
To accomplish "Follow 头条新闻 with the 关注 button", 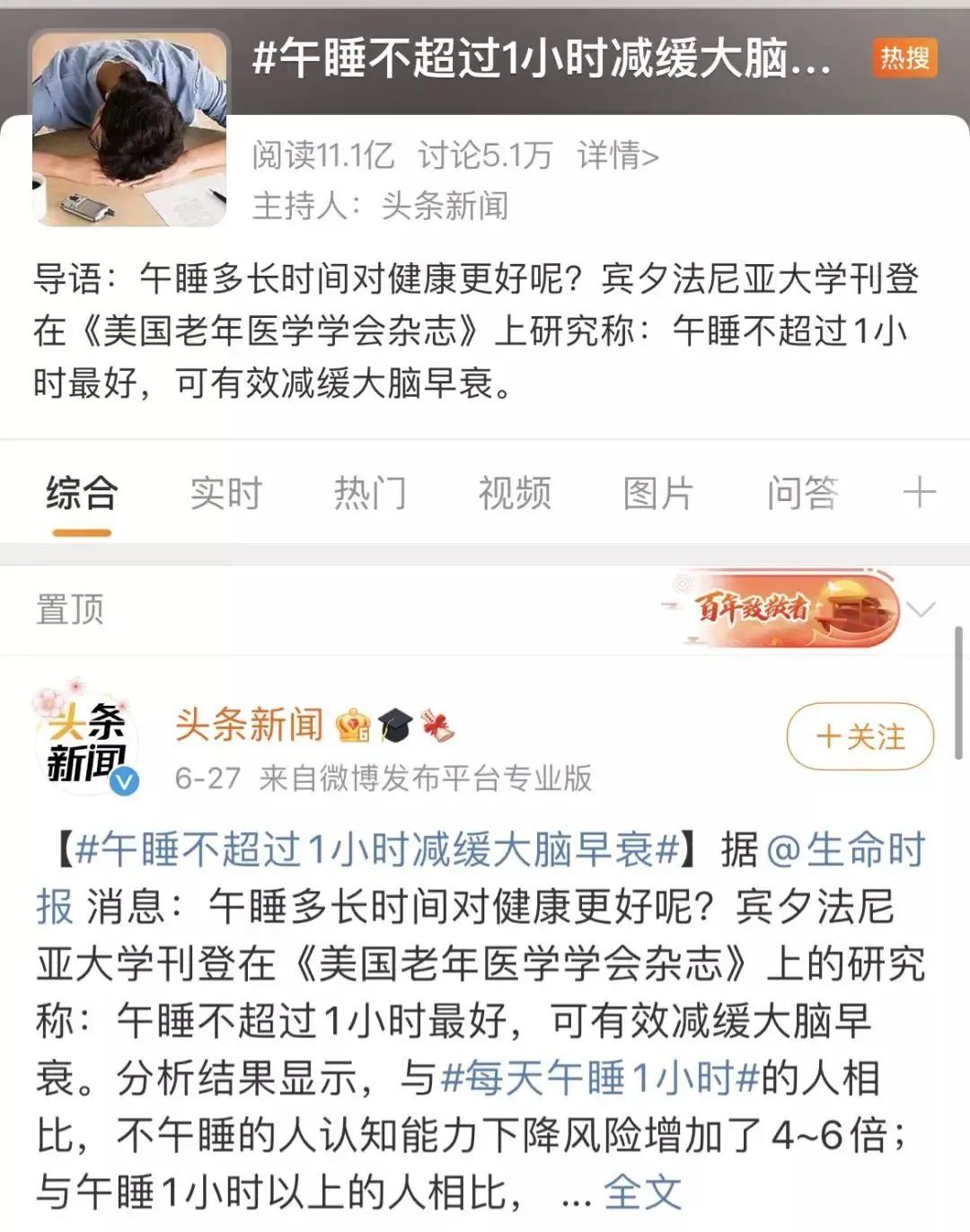I will point(860,737).
